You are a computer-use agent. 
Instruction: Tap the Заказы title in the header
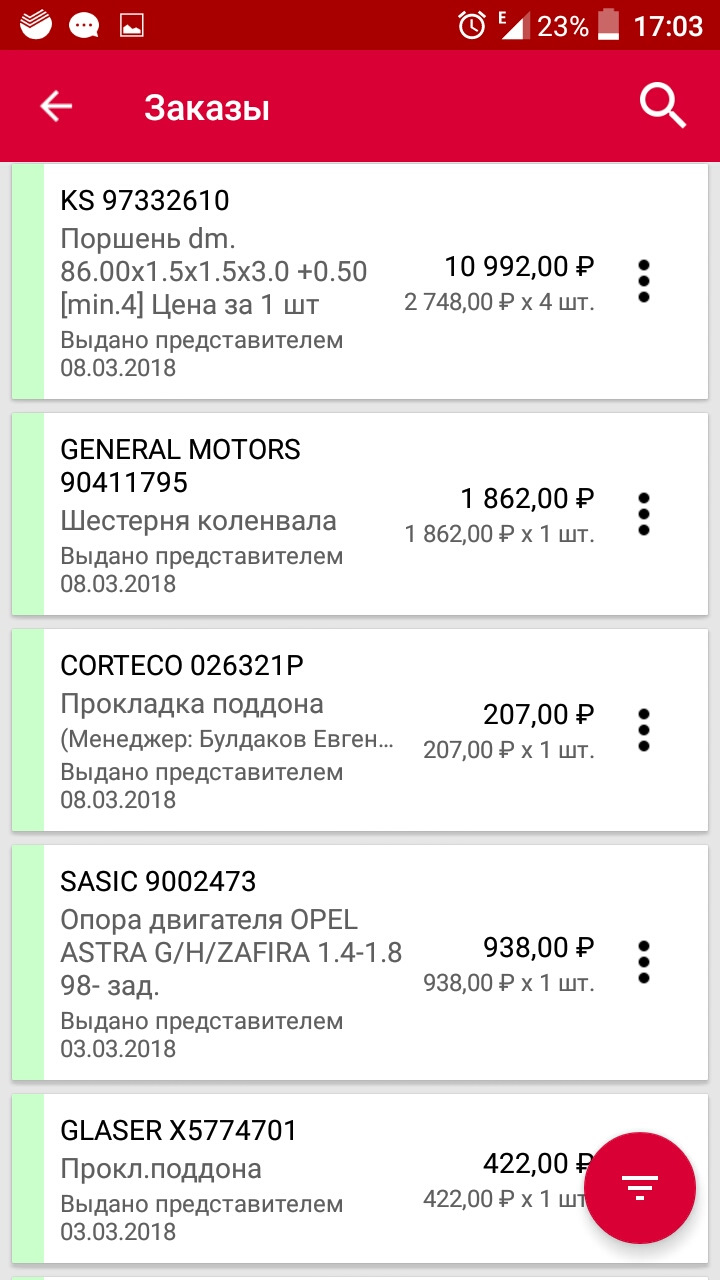pyautogui.click(x=207, y=107)
